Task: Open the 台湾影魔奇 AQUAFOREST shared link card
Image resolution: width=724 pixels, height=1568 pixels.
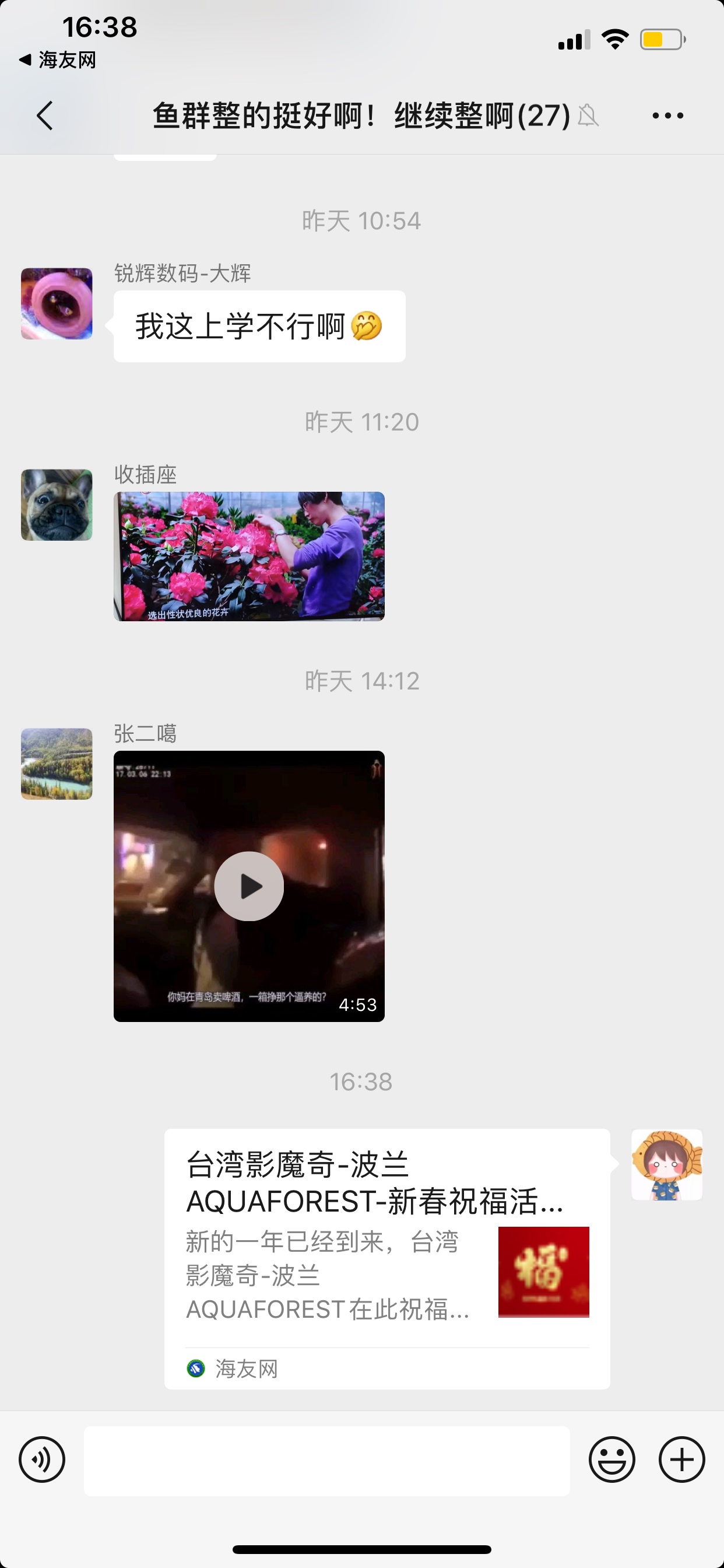Action: (387, 1258)
